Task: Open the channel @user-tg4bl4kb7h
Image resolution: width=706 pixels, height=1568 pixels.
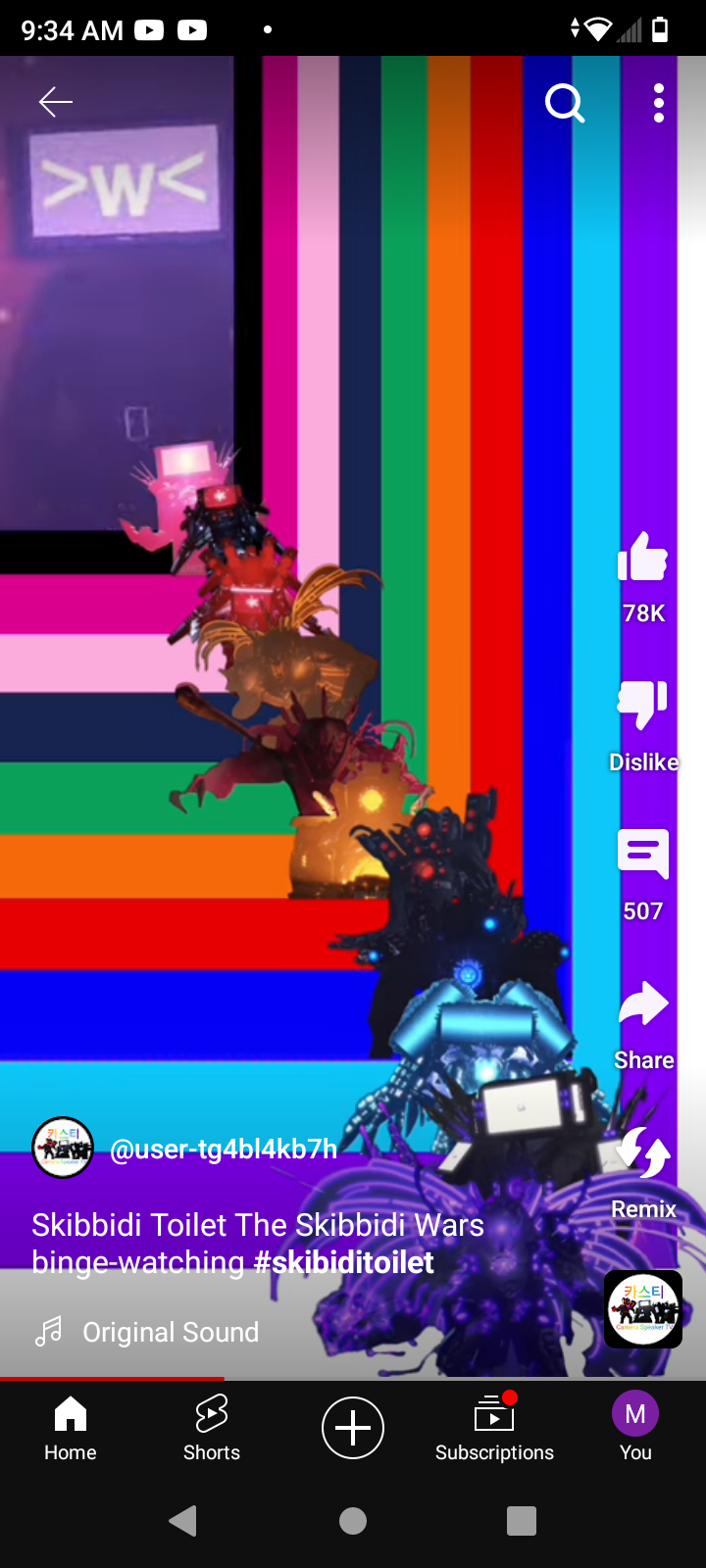Action: click(x=224, y=1149)
